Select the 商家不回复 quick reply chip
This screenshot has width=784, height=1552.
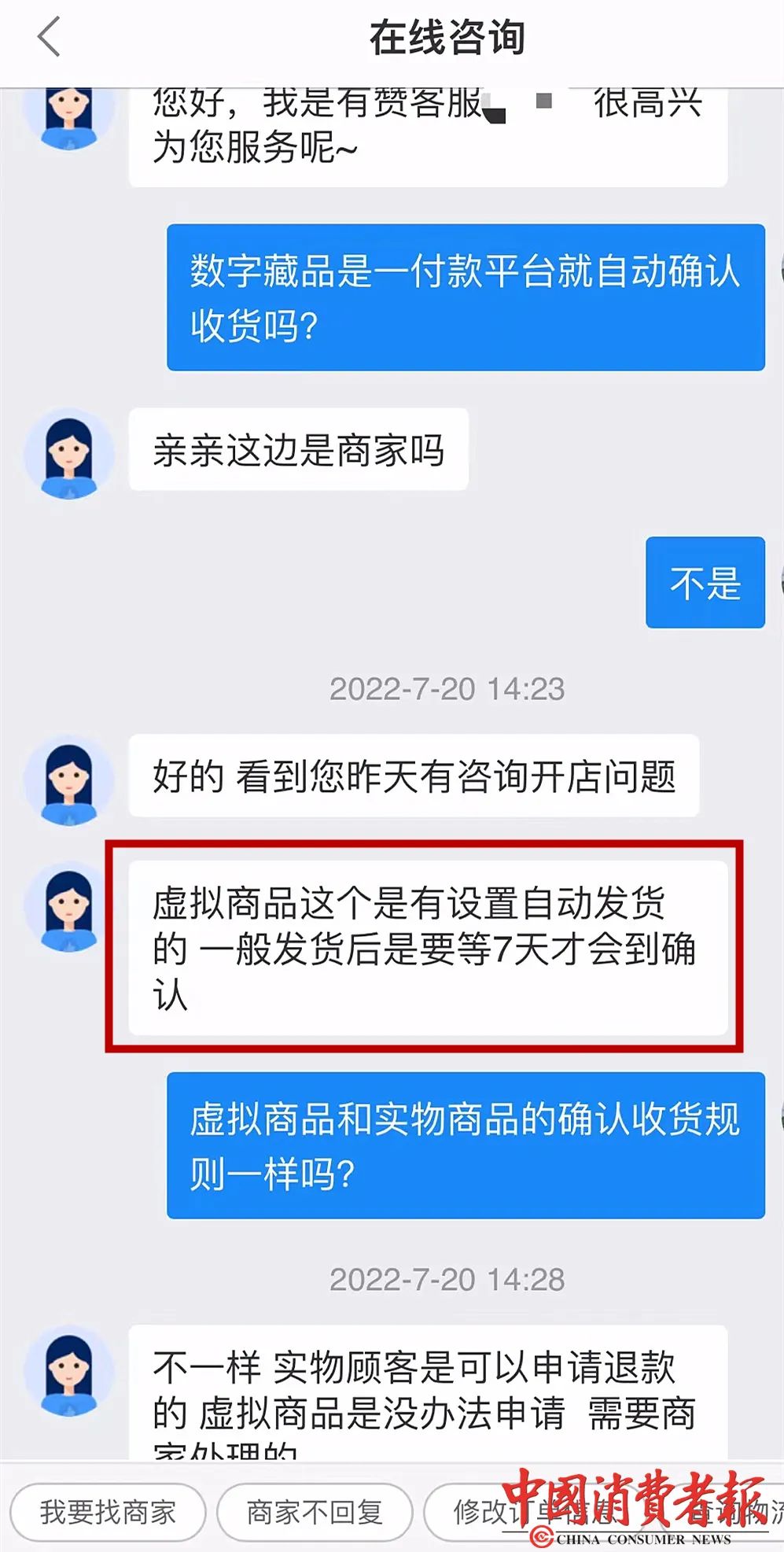315,1511
